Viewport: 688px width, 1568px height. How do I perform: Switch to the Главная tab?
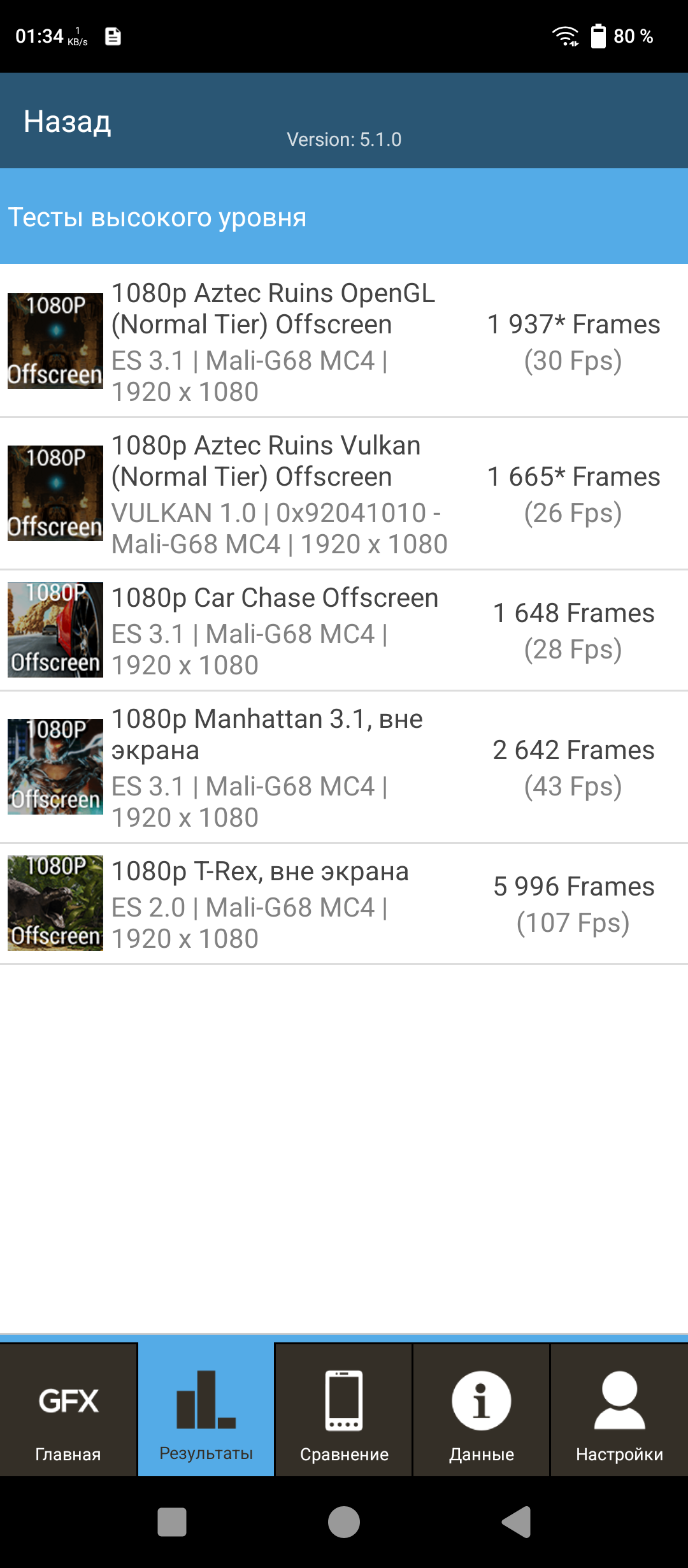click(68, 1410)
